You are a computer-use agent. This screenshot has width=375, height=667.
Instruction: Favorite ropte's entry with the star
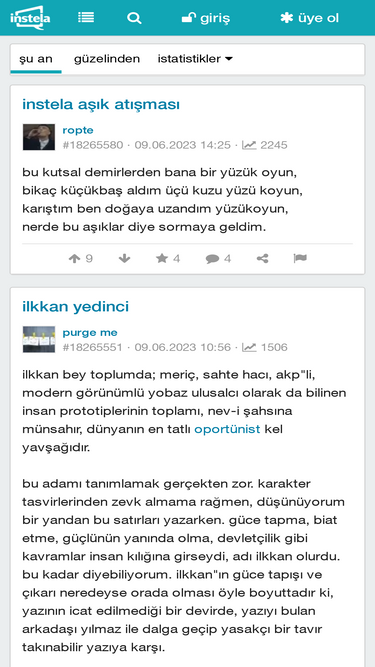pyautogui.click(x=168, y=259)
